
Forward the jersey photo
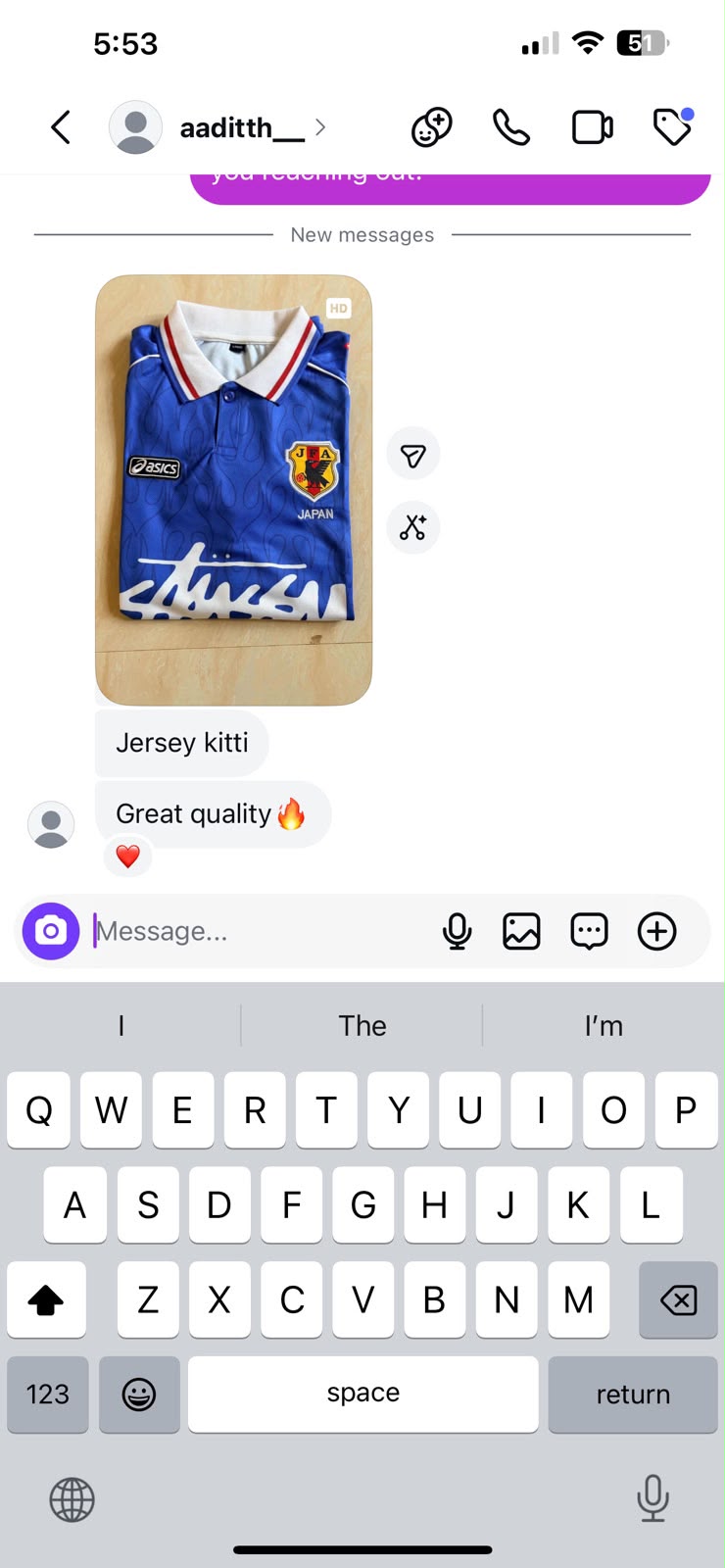click(413, 455)
